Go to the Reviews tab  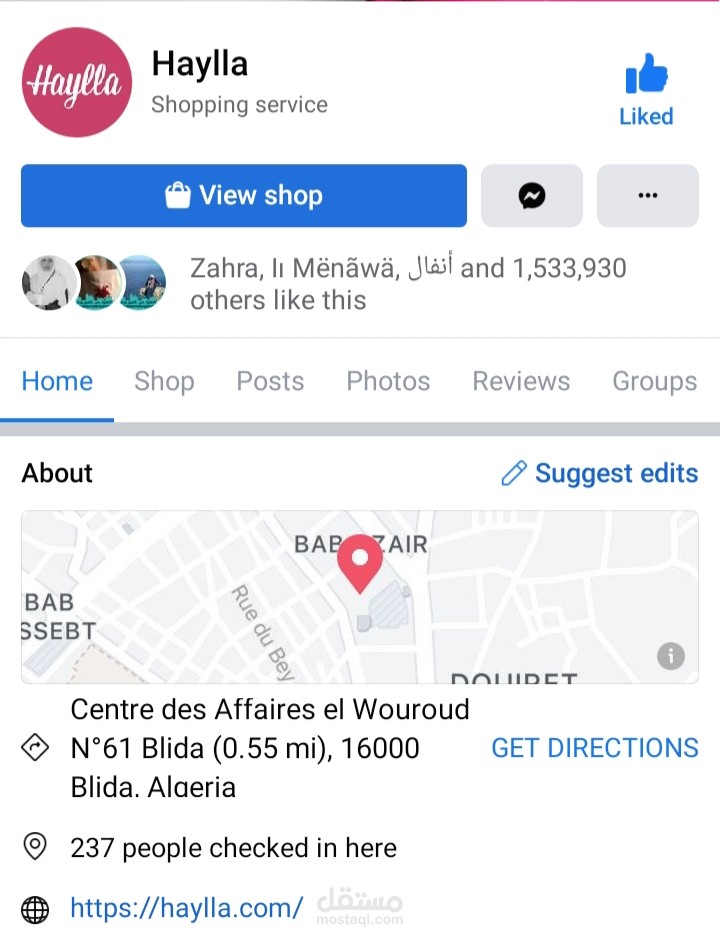pyautogui.click(x=521, y=381)
